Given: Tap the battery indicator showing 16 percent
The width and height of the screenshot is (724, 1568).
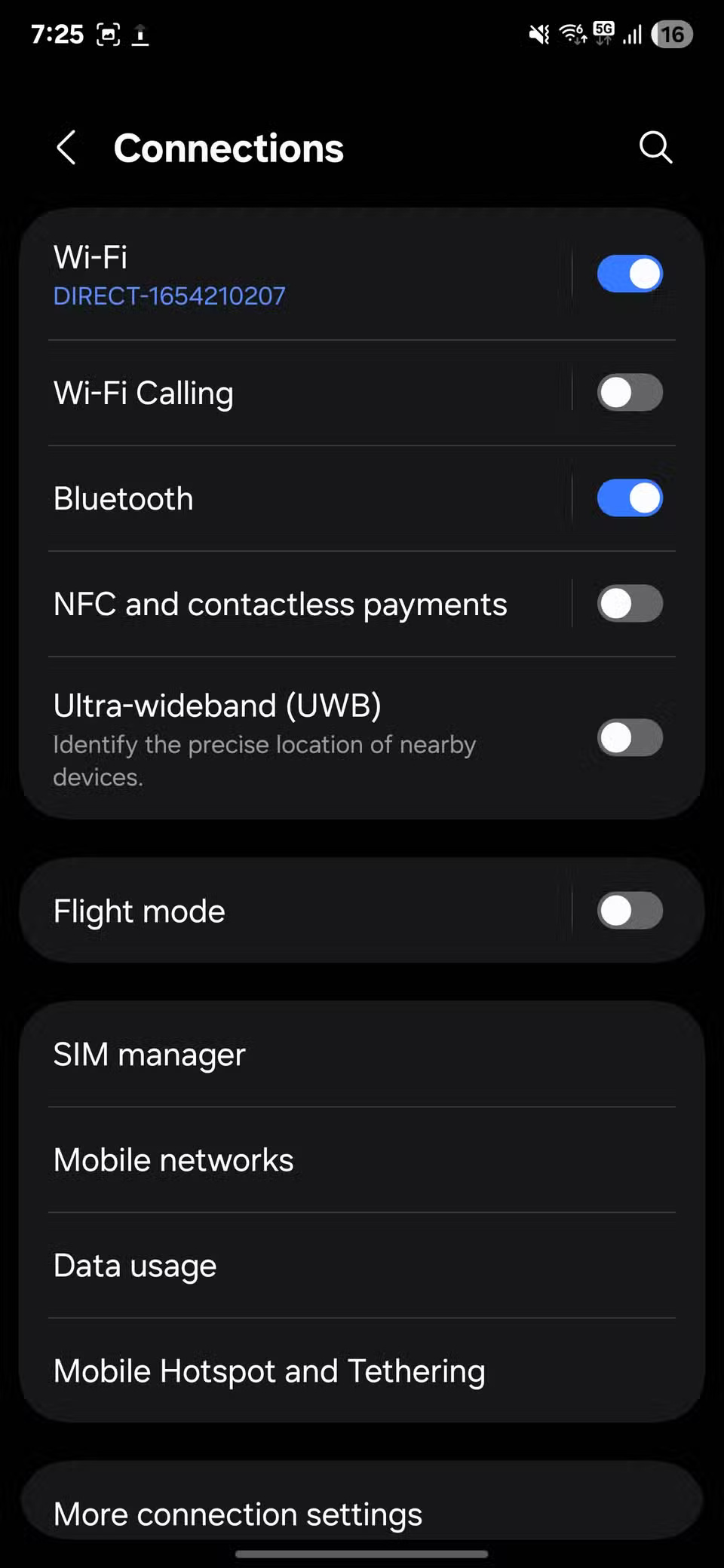Looking at the screenshot, I should (x=672, y=34).
